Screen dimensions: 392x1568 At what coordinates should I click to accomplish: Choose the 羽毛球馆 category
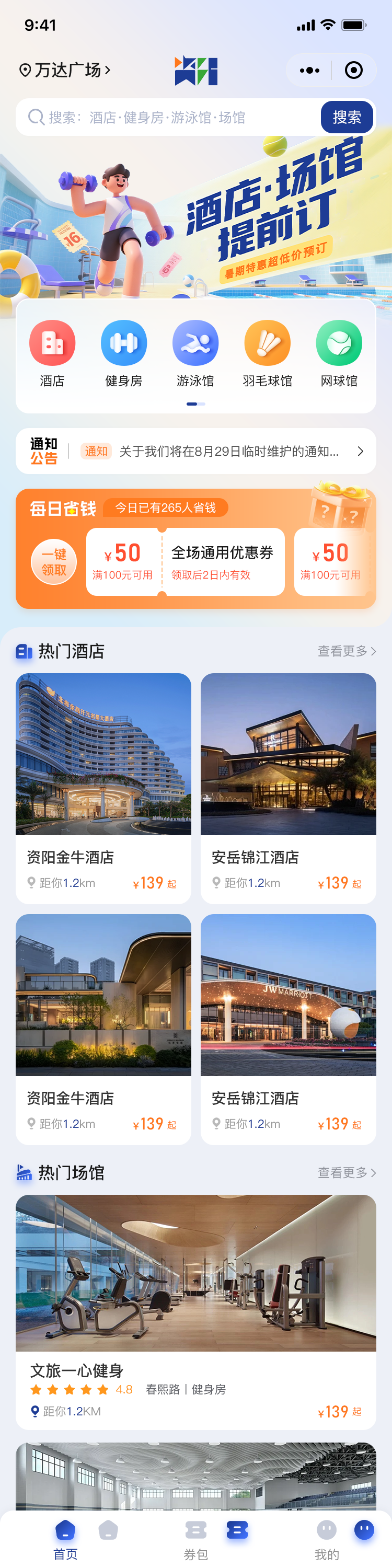pos(267,354)
